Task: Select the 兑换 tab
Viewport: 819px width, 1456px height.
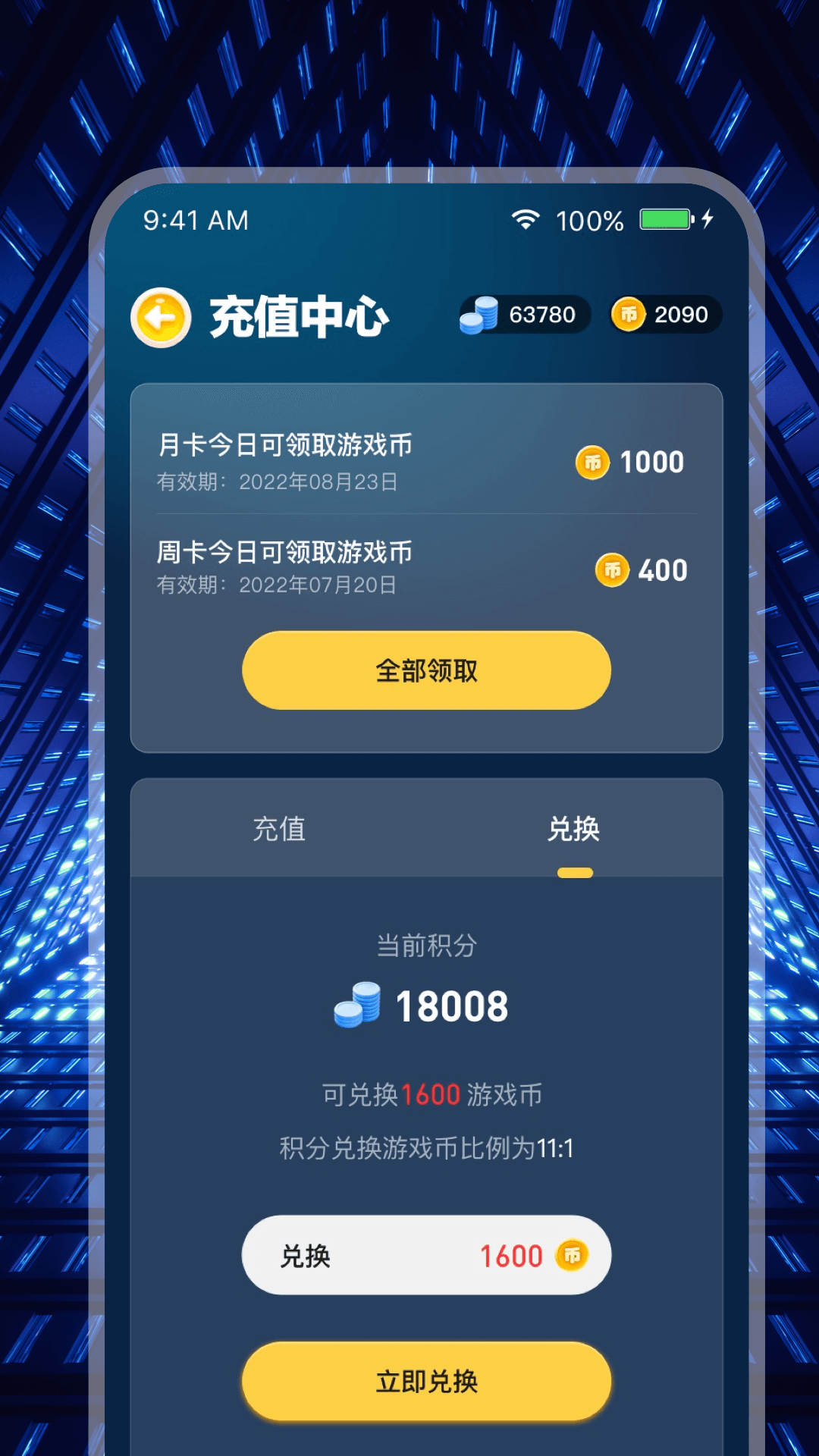Action: (575, 831)
